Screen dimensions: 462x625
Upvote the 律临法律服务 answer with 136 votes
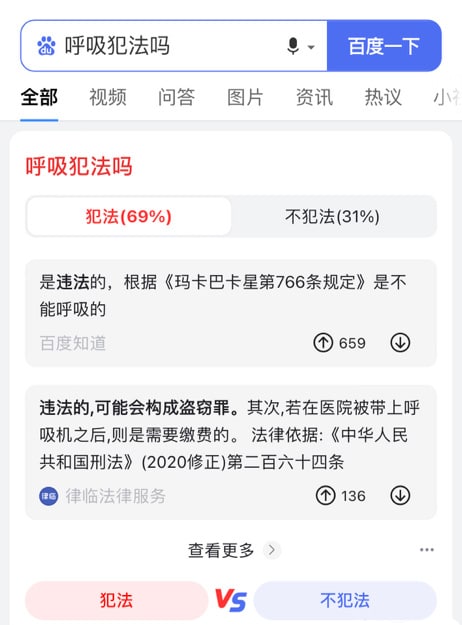pyautogui.click(x=326, y=495)
